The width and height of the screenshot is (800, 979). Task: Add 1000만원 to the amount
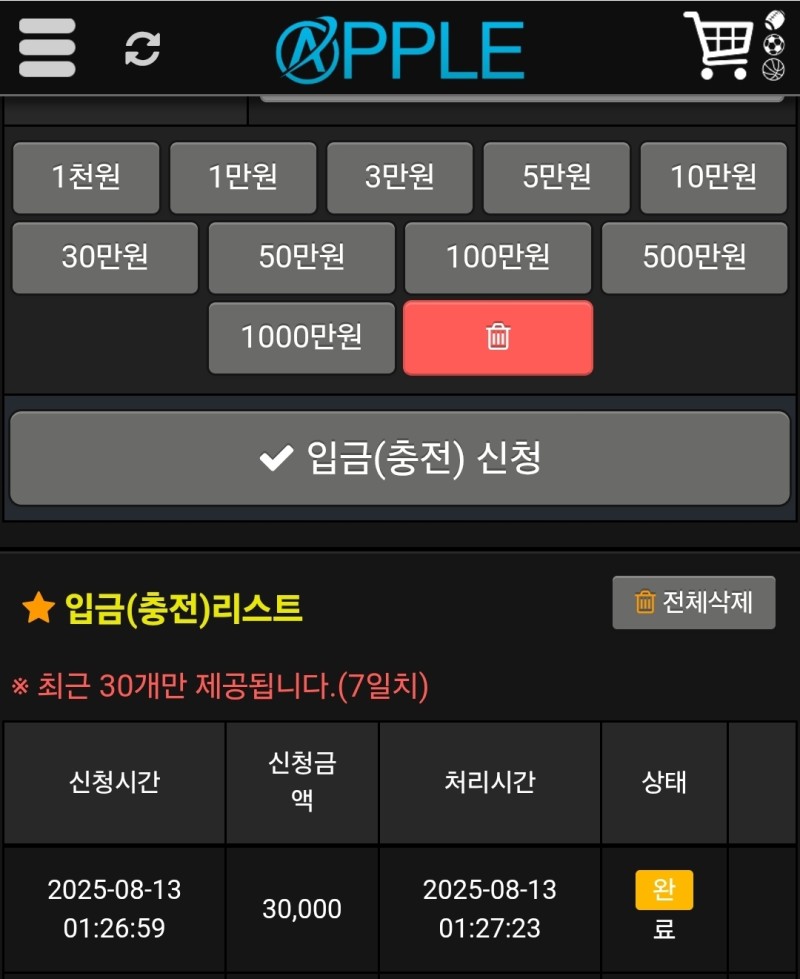coord(302,338)
